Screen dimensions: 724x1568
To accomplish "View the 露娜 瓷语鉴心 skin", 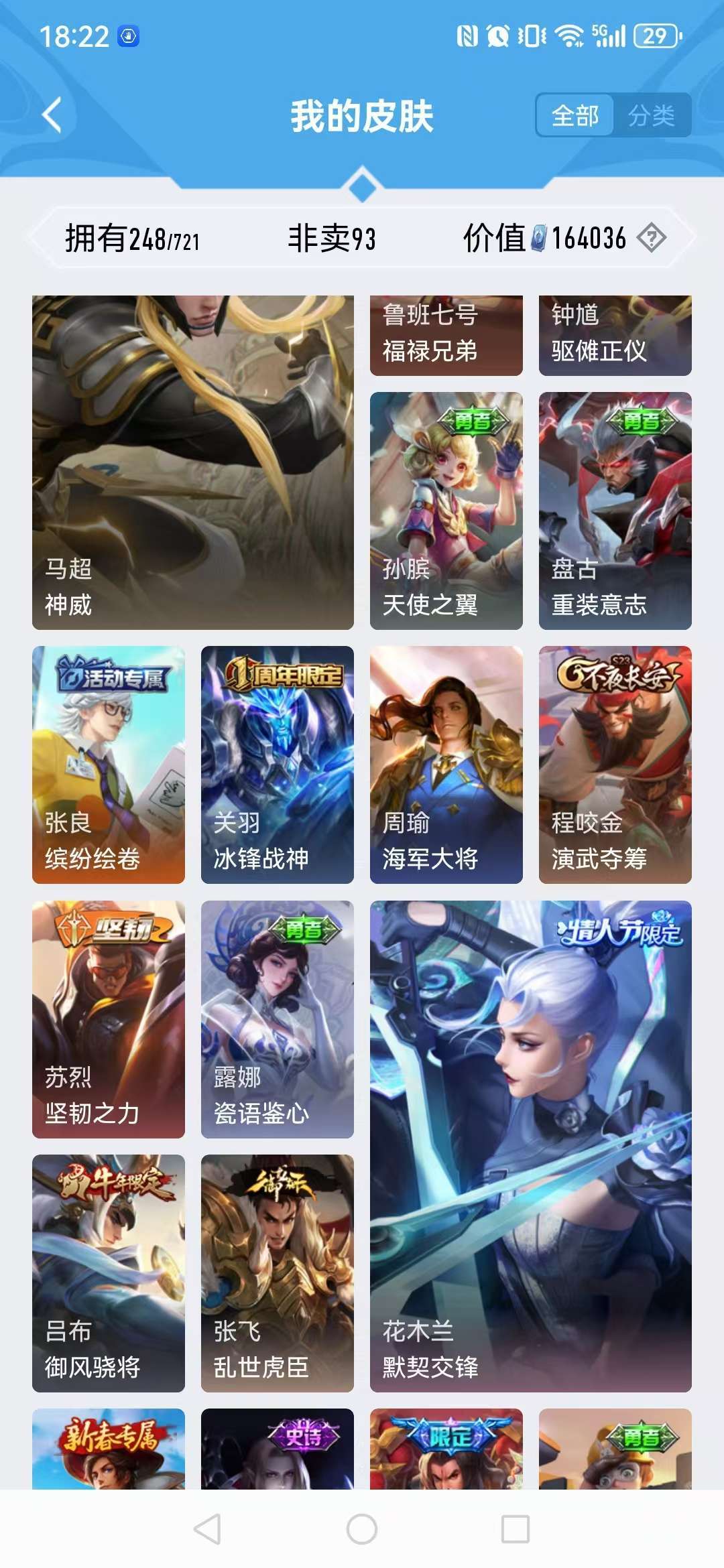I will point(277,1019).
